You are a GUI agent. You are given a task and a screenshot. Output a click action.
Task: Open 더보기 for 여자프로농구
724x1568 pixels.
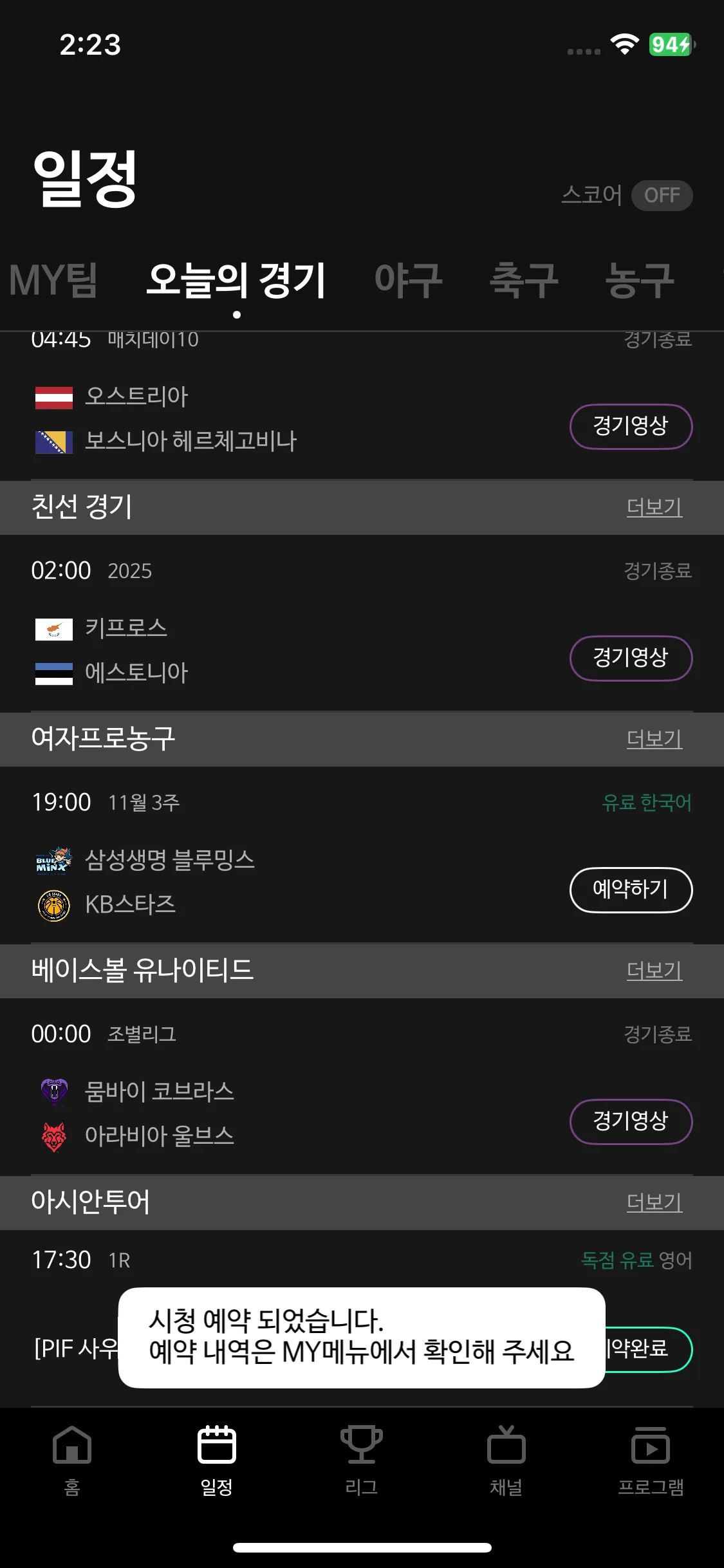point(654,739)
